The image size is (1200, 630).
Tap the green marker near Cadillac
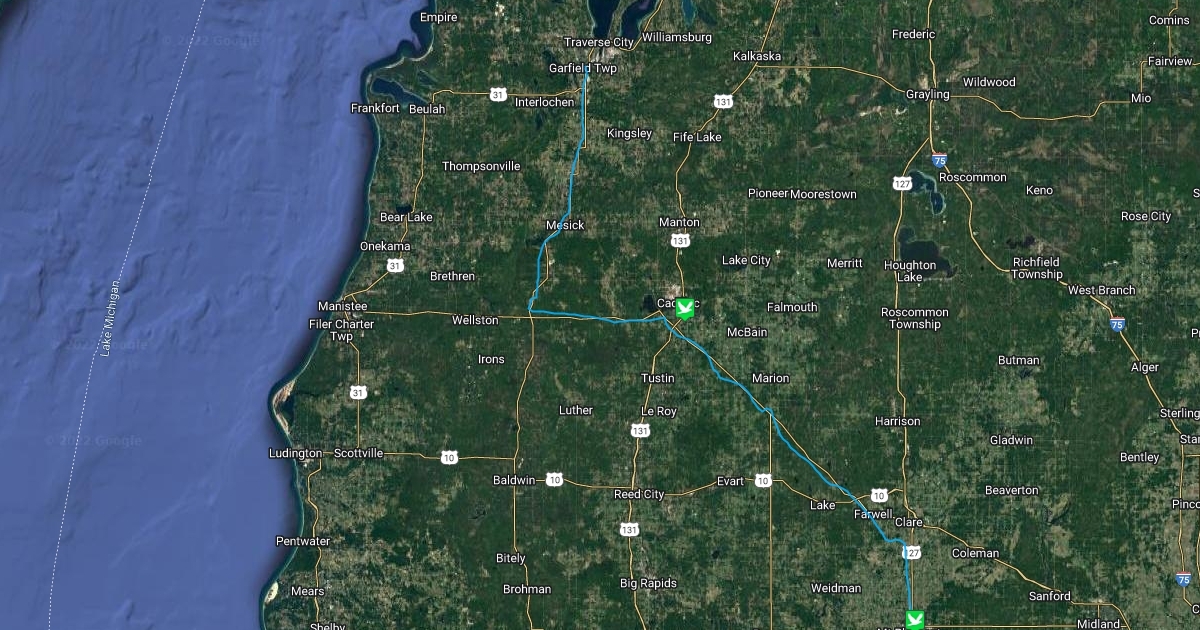[x=685, y=307]
